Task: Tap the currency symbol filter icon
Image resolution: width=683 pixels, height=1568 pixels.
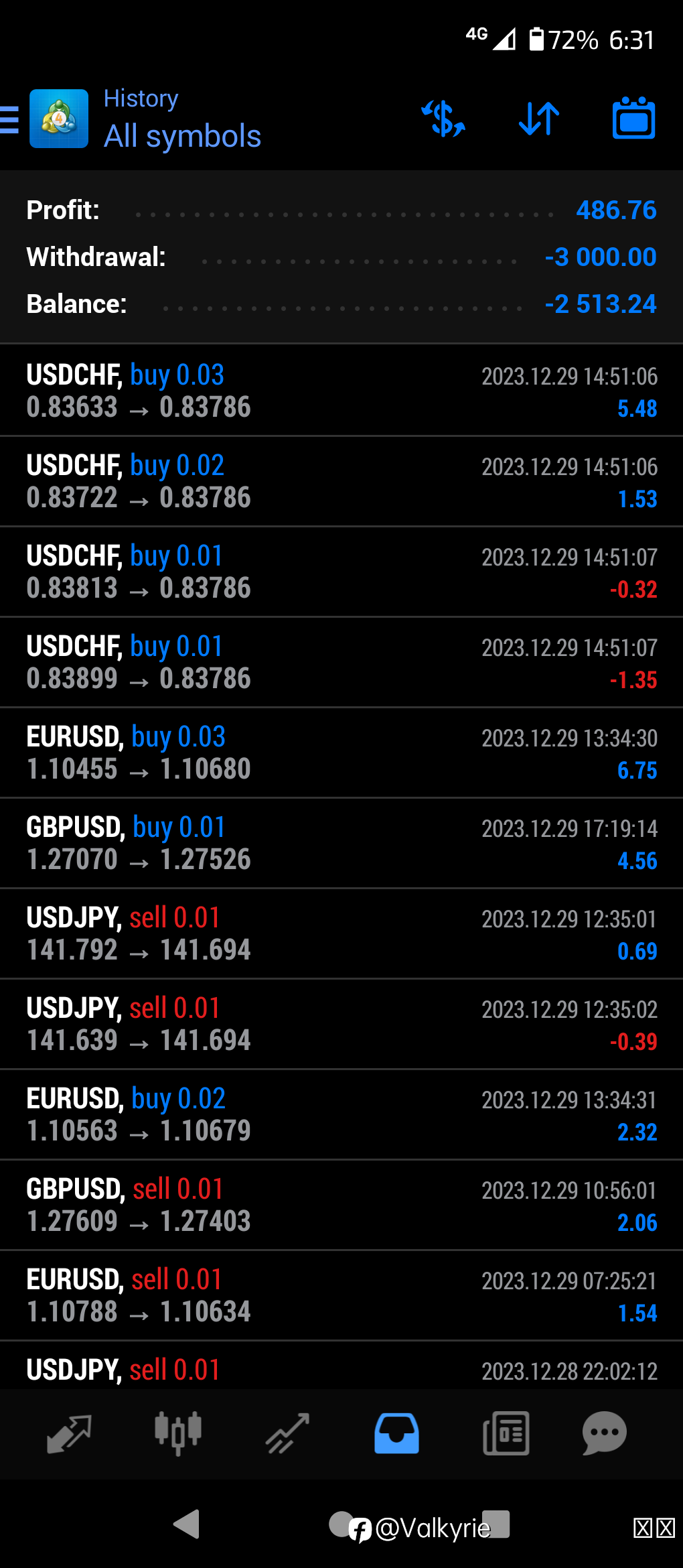Action: (x=443, y=119)
